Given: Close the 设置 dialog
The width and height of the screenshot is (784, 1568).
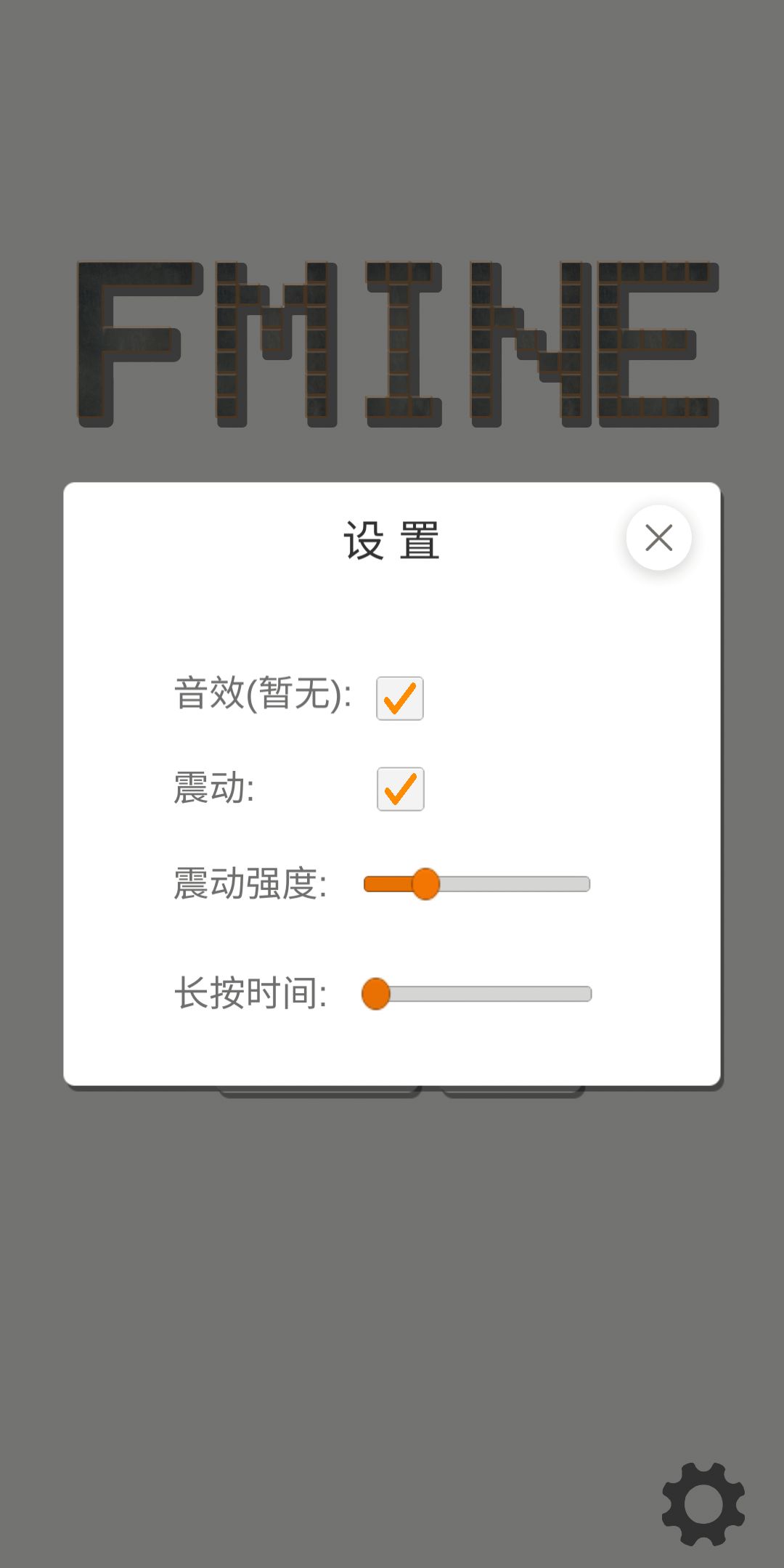Looking at the screenshot, I should [658, 538].
